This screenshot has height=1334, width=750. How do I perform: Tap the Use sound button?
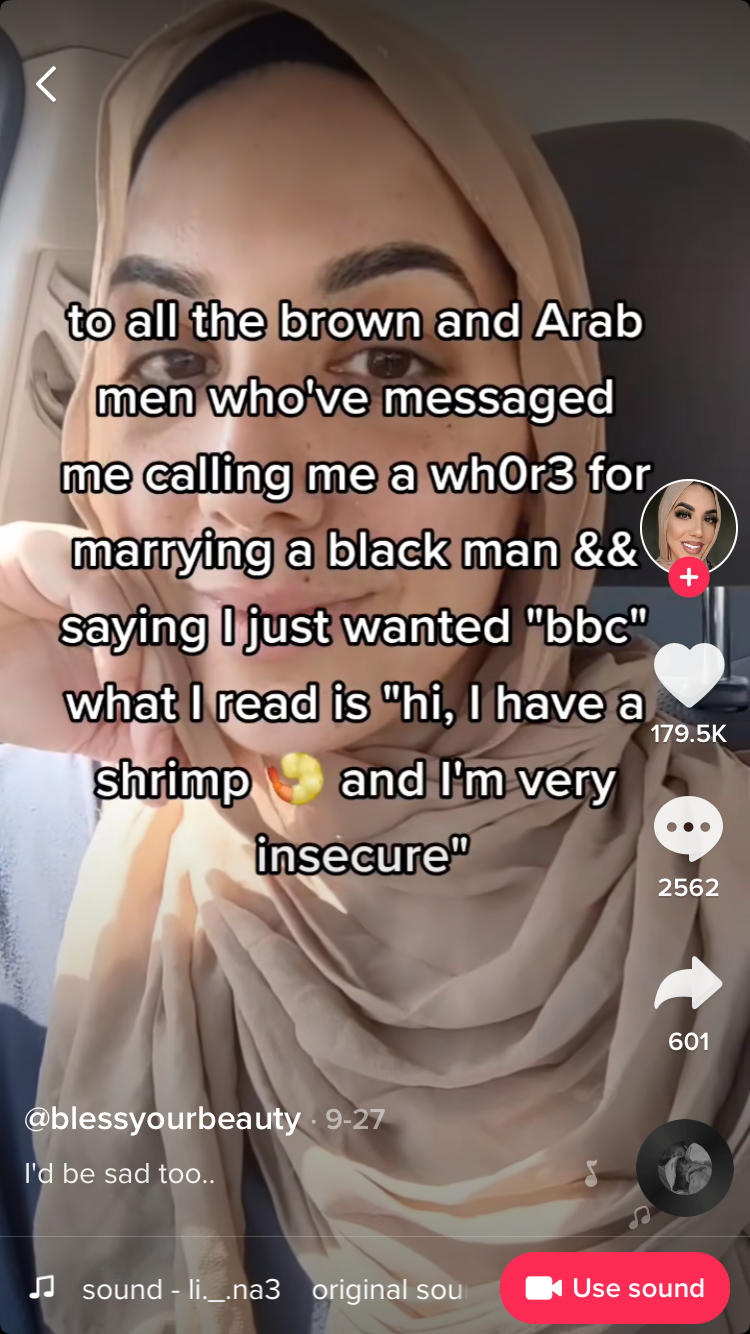615,1288
